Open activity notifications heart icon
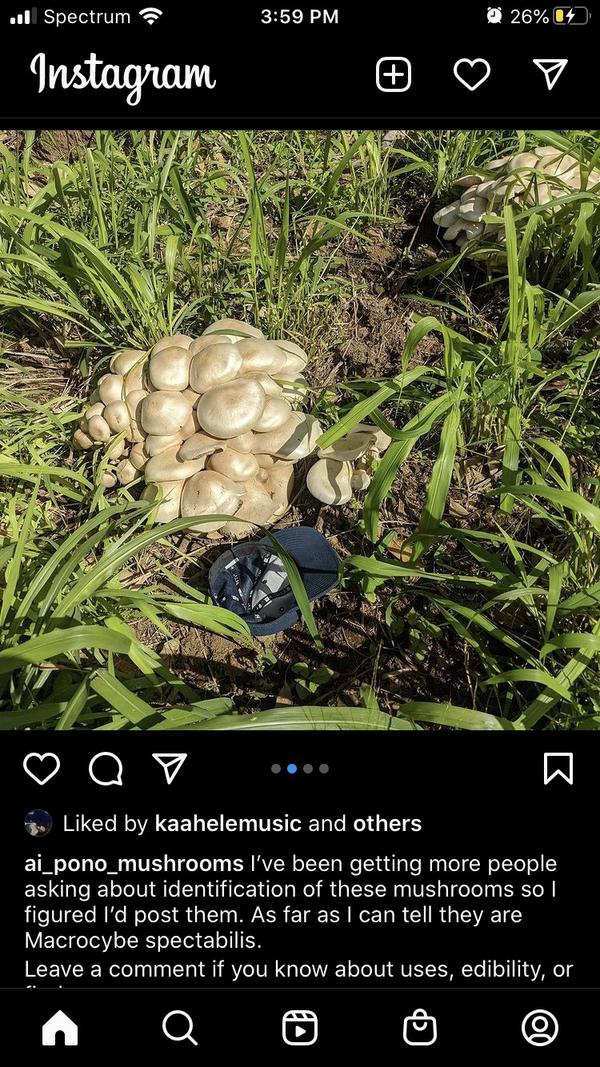Screen dimensions: 600x1067 tap(471, 75)
